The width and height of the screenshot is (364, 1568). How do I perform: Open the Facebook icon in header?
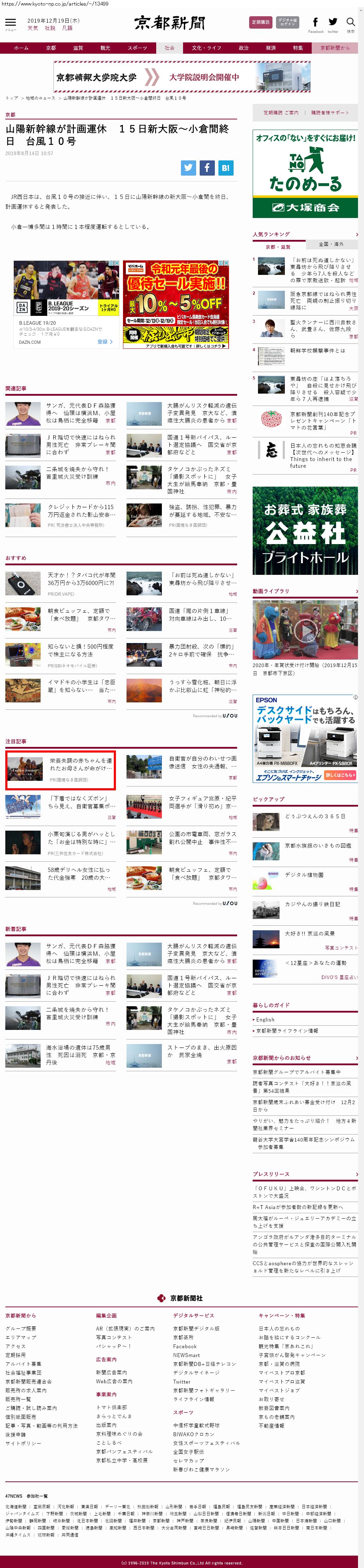pos(315,23)
